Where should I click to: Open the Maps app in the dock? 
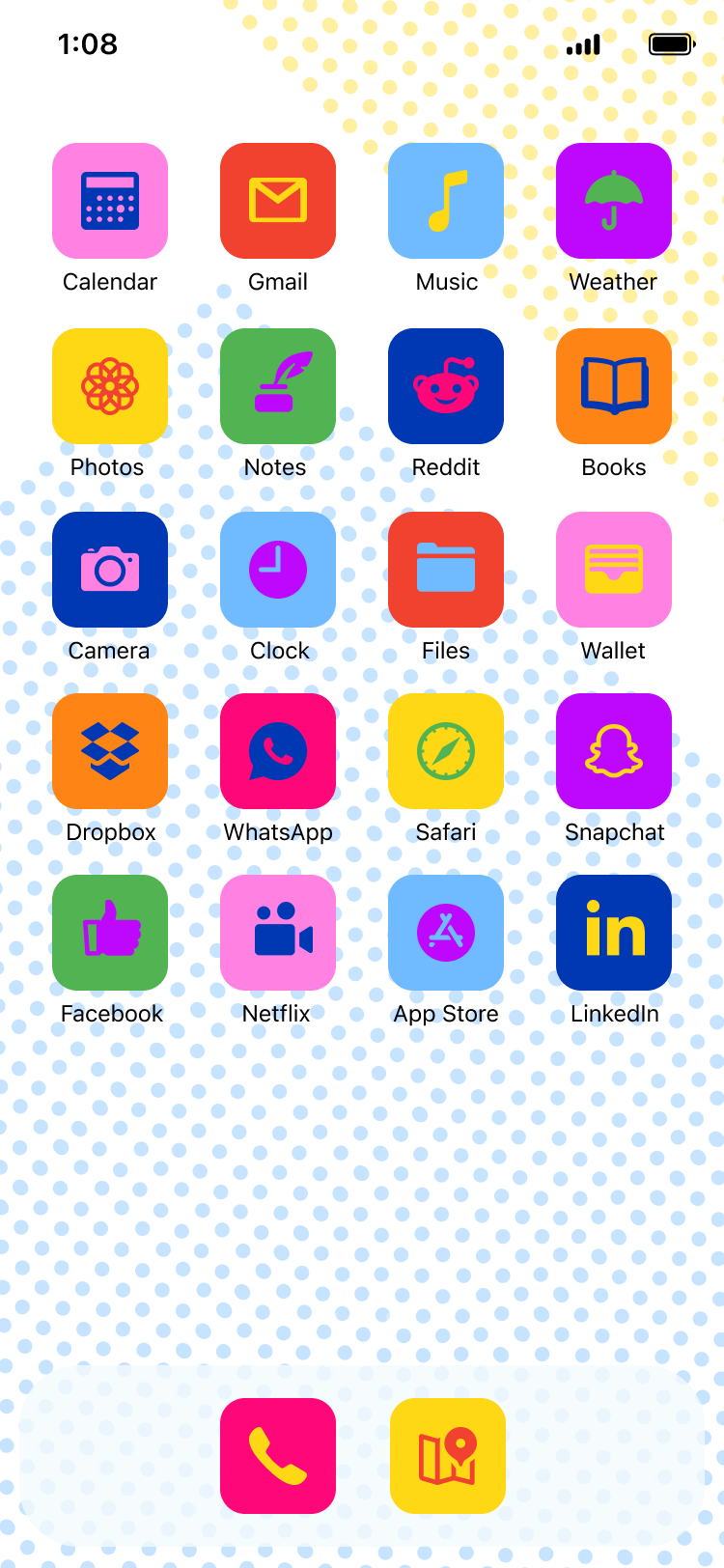(448, 1456)
